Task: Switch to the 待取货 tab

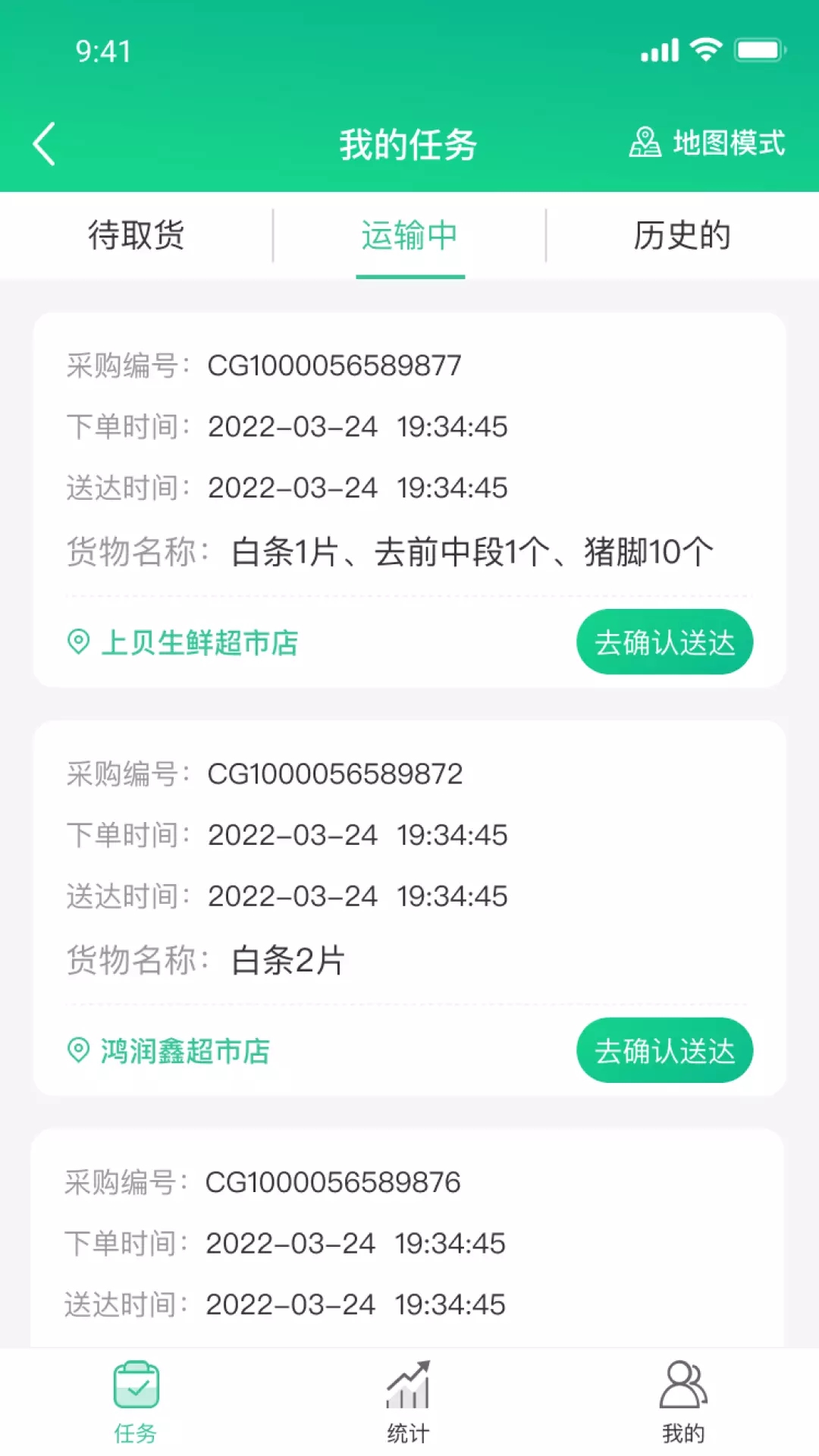Action: pos(136,235)
